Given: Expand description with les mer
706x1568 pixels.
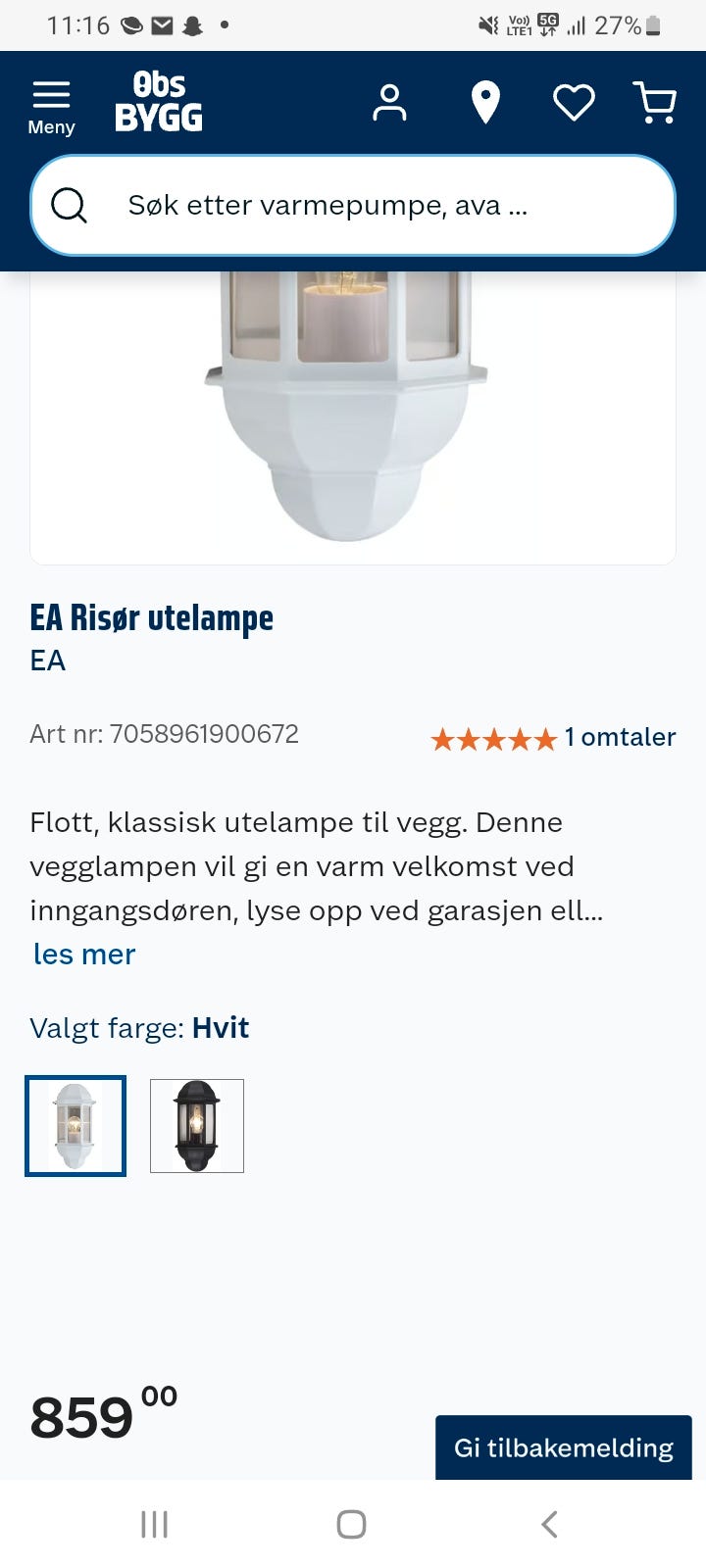Looking at the screenshot, I should [x=84, y=954].
